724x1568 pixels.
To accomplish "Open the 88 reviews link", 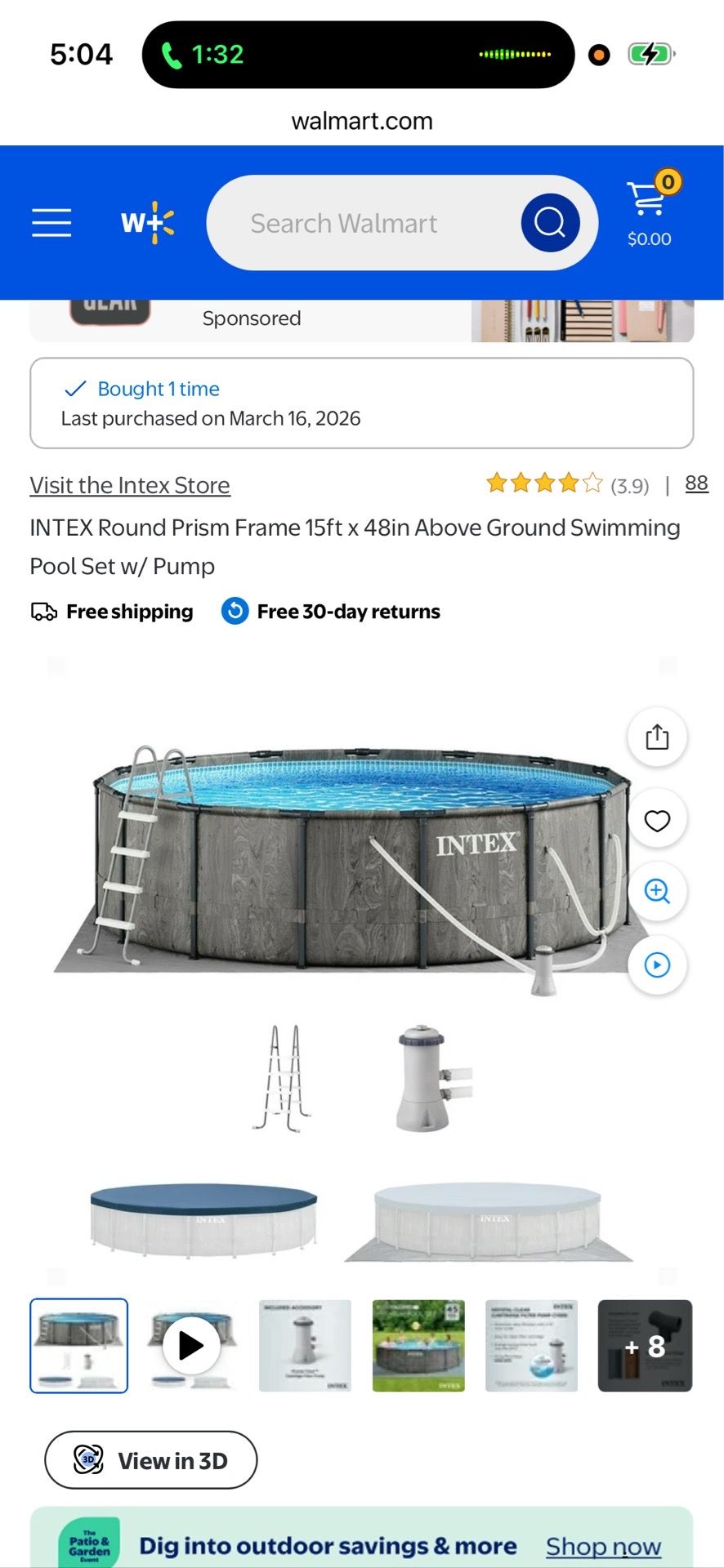I will [696, 483].
